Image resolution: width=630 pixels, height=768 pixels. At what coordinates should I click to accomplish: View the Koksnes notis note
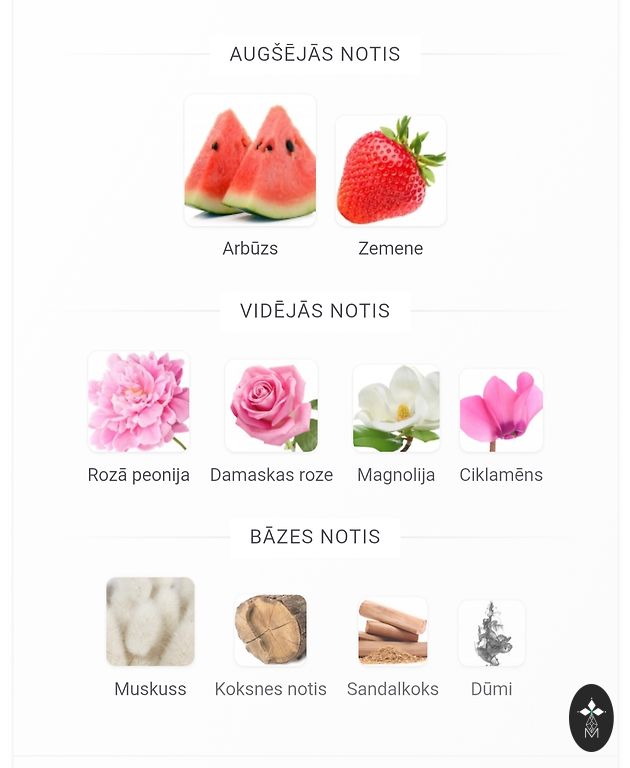pyautogui.click(x=271, y=630)
